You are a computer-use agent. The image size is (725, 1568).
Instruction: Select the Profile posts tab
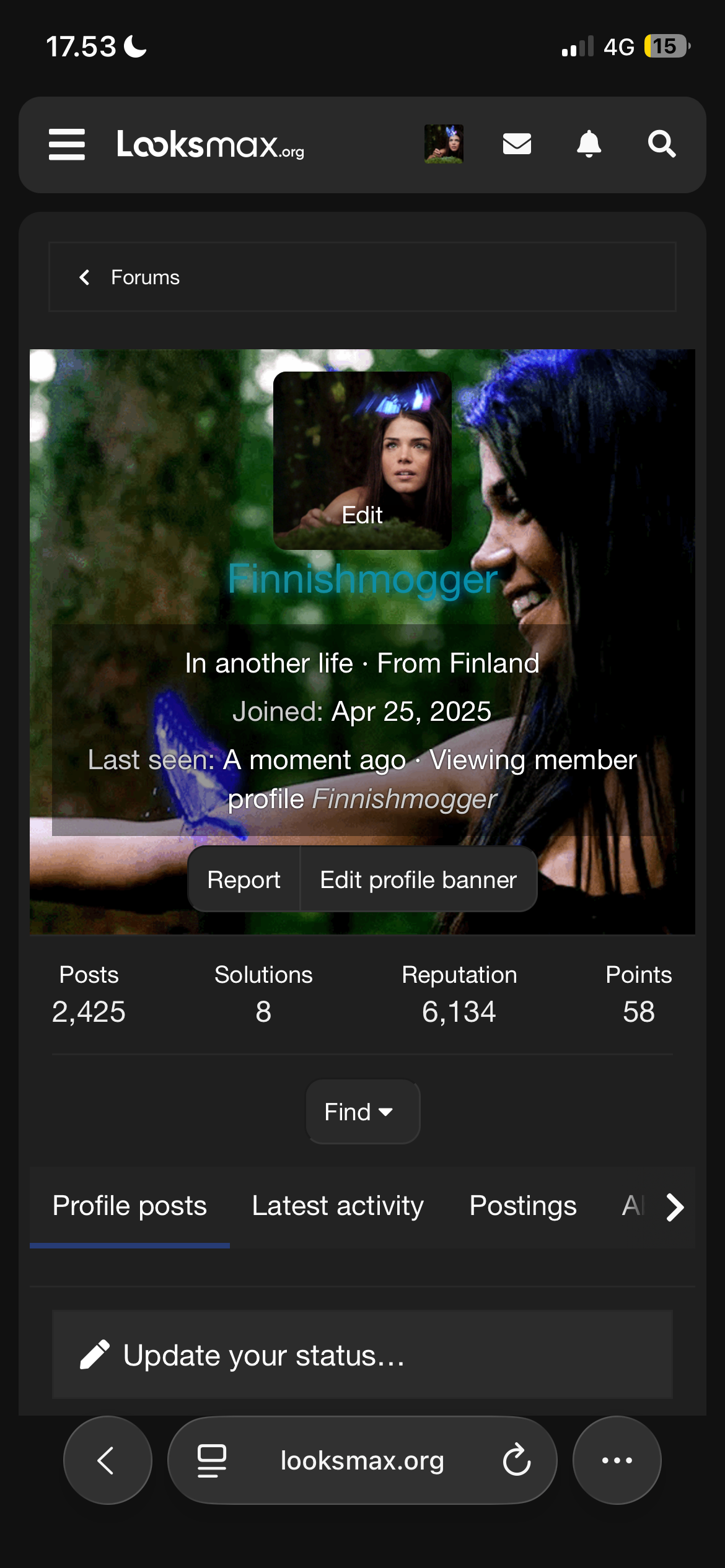coord(130,1206)
